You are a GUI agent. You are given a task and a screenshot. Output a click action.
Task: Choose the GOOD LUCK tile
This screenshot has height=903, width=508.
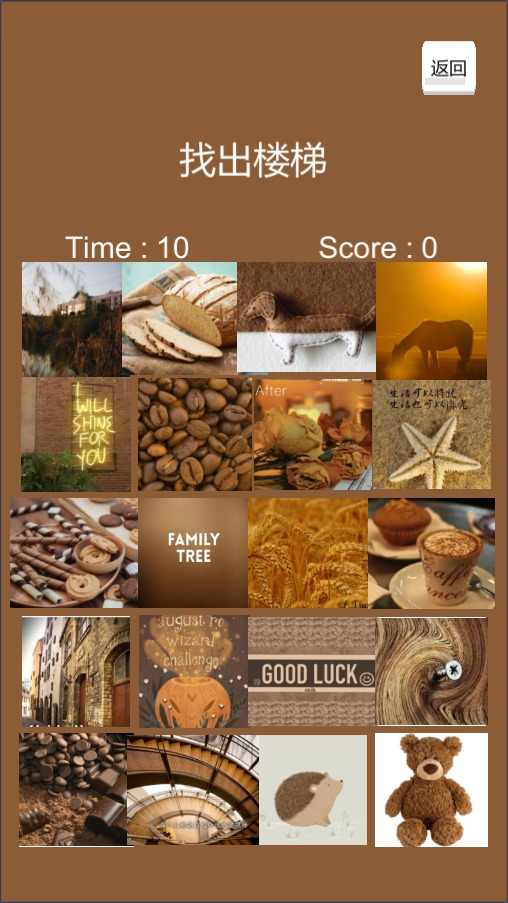pos(312,671)
